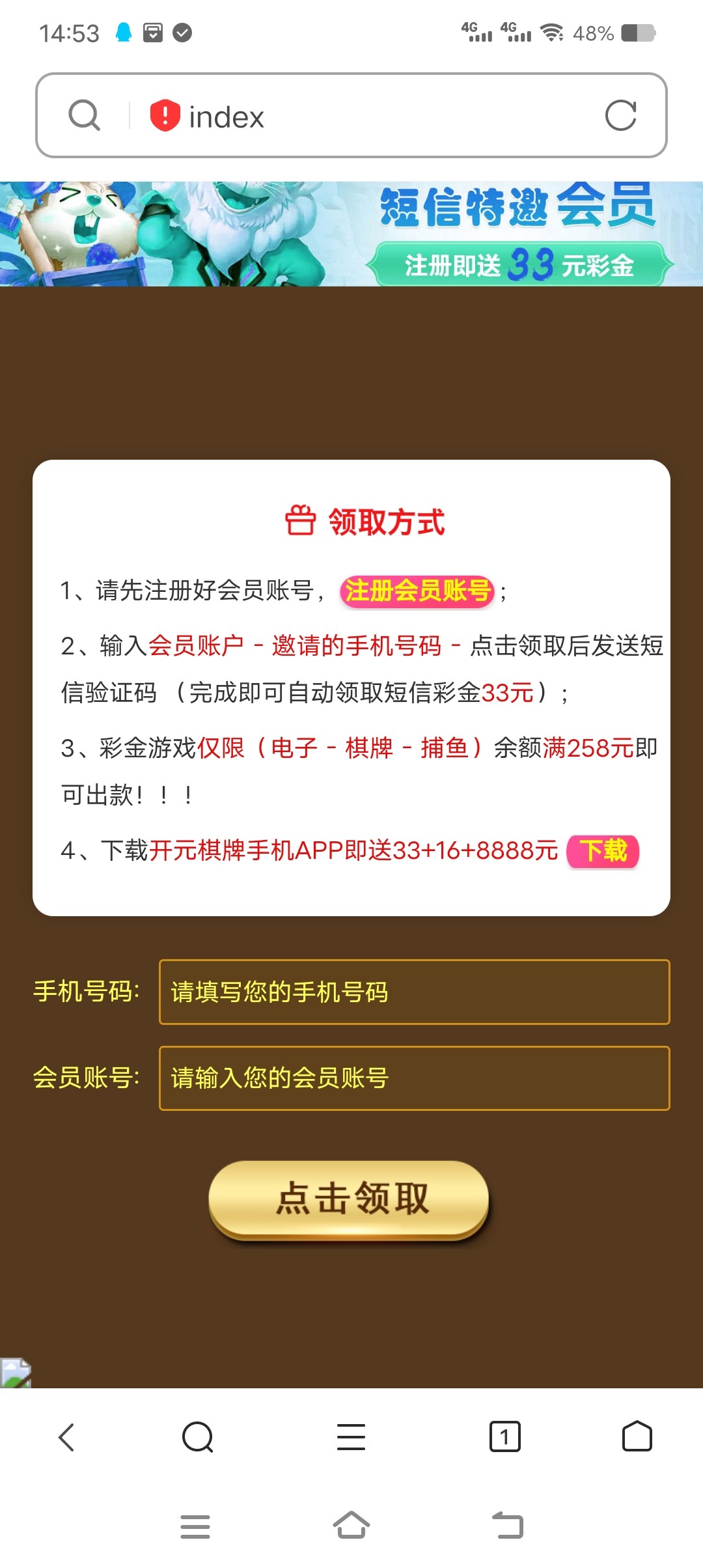Go to the browser home page
Viewport: 703px width, 1568px height.
(x=637, y=1437)
